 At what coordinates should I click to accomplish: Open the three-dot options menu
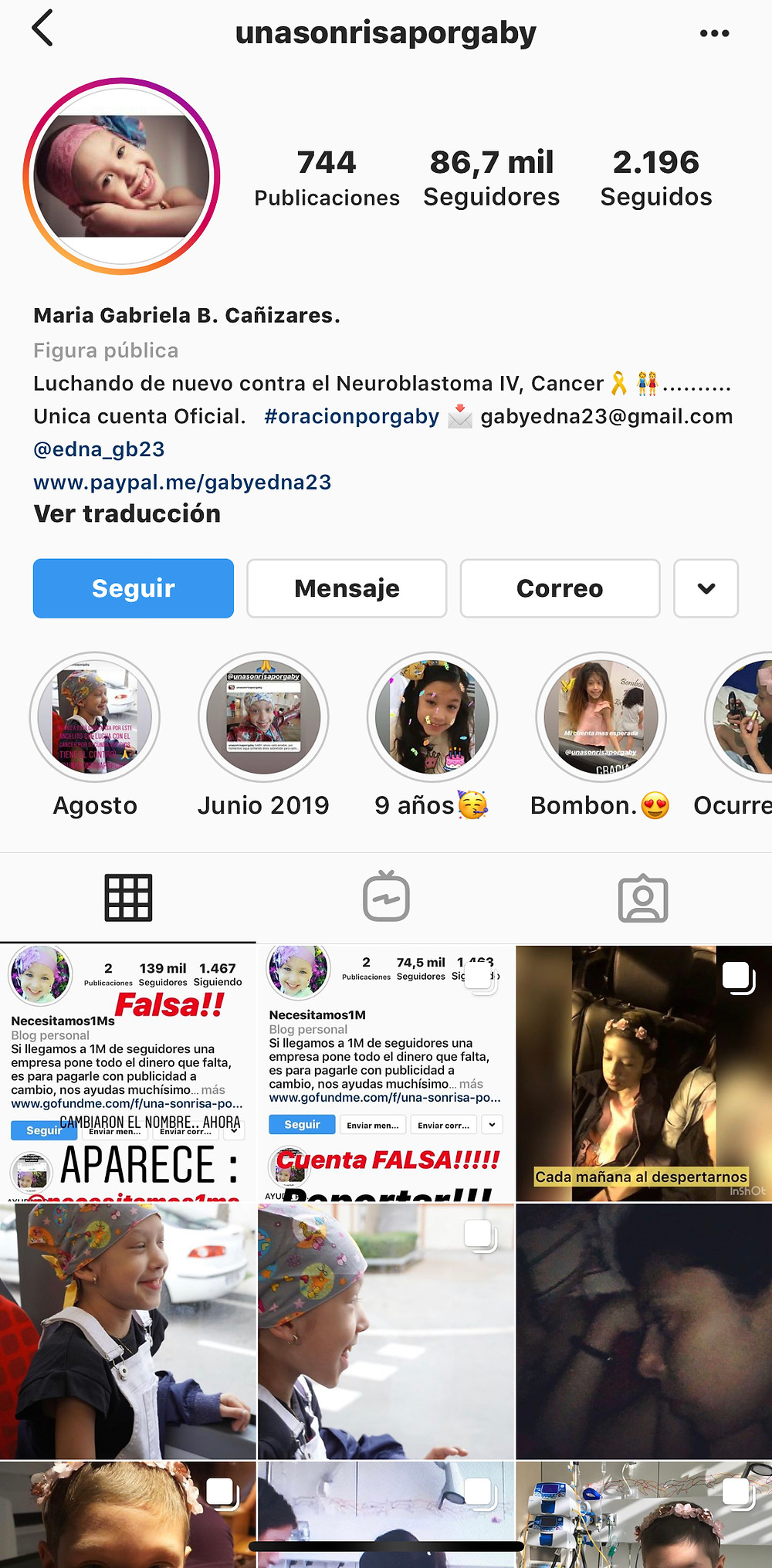[x=714, y=33]
